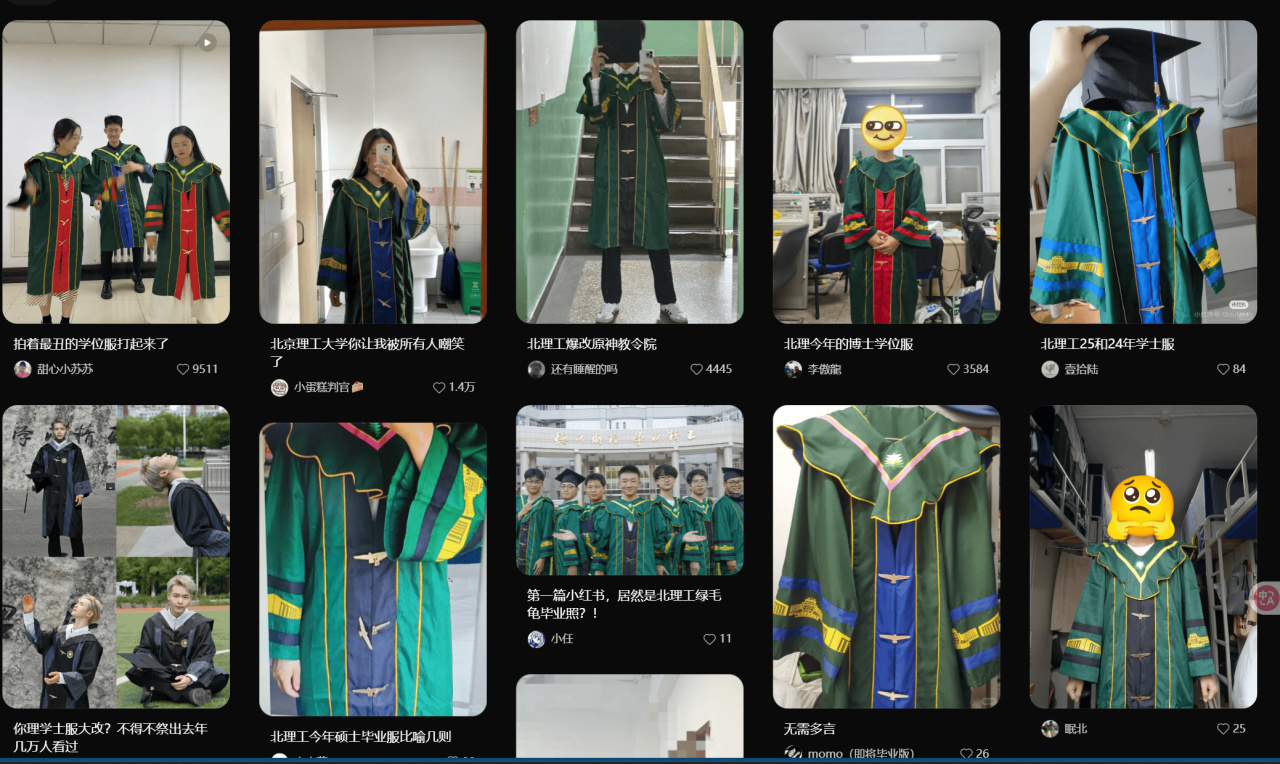Like the post by 小任

710,639
